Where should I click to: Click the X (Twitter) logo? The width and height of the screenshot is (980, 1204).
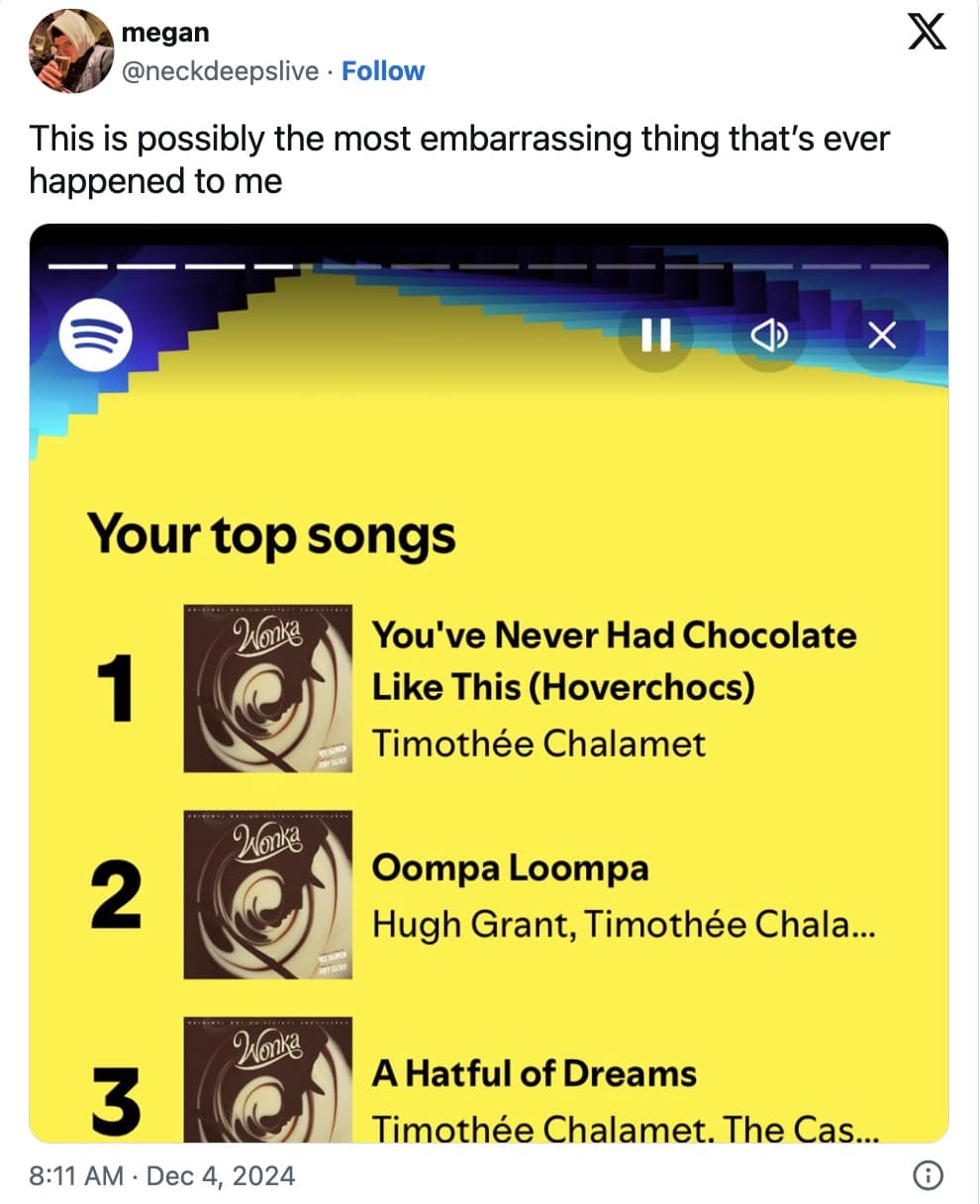[929, 35]
